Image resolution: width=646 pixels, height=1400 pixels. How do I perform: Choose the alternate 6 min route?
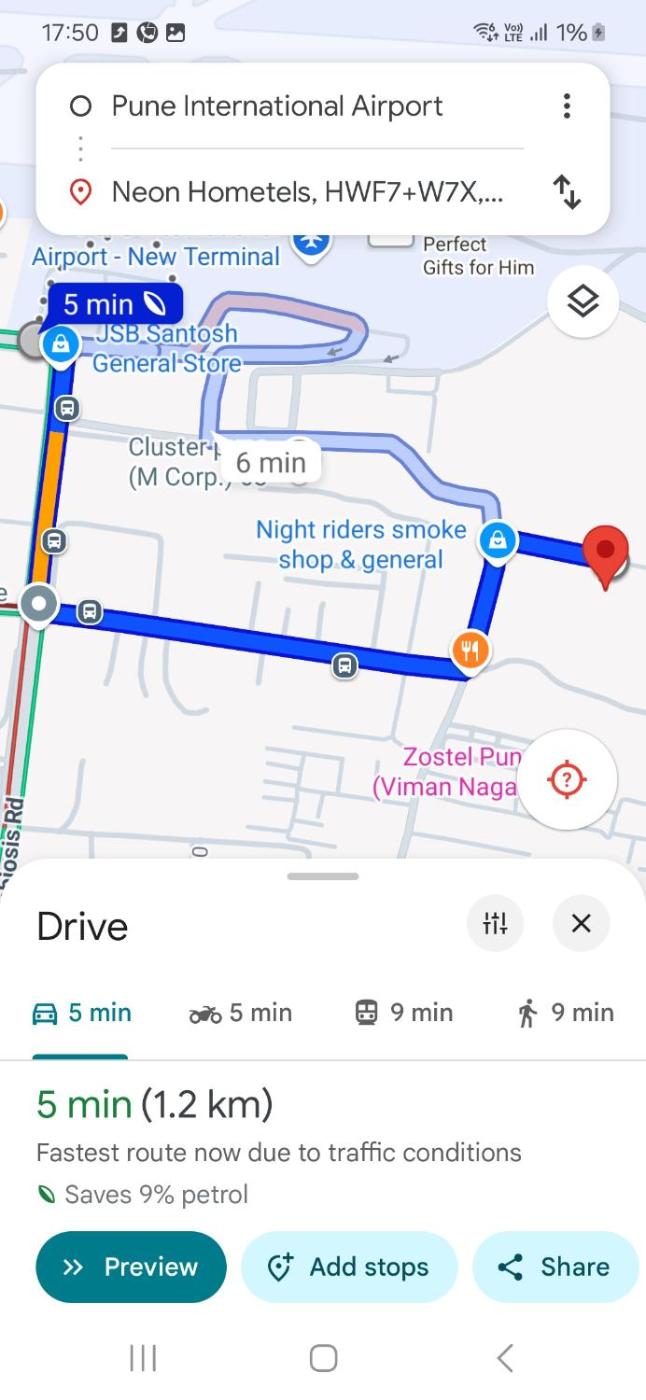[270, 462]
